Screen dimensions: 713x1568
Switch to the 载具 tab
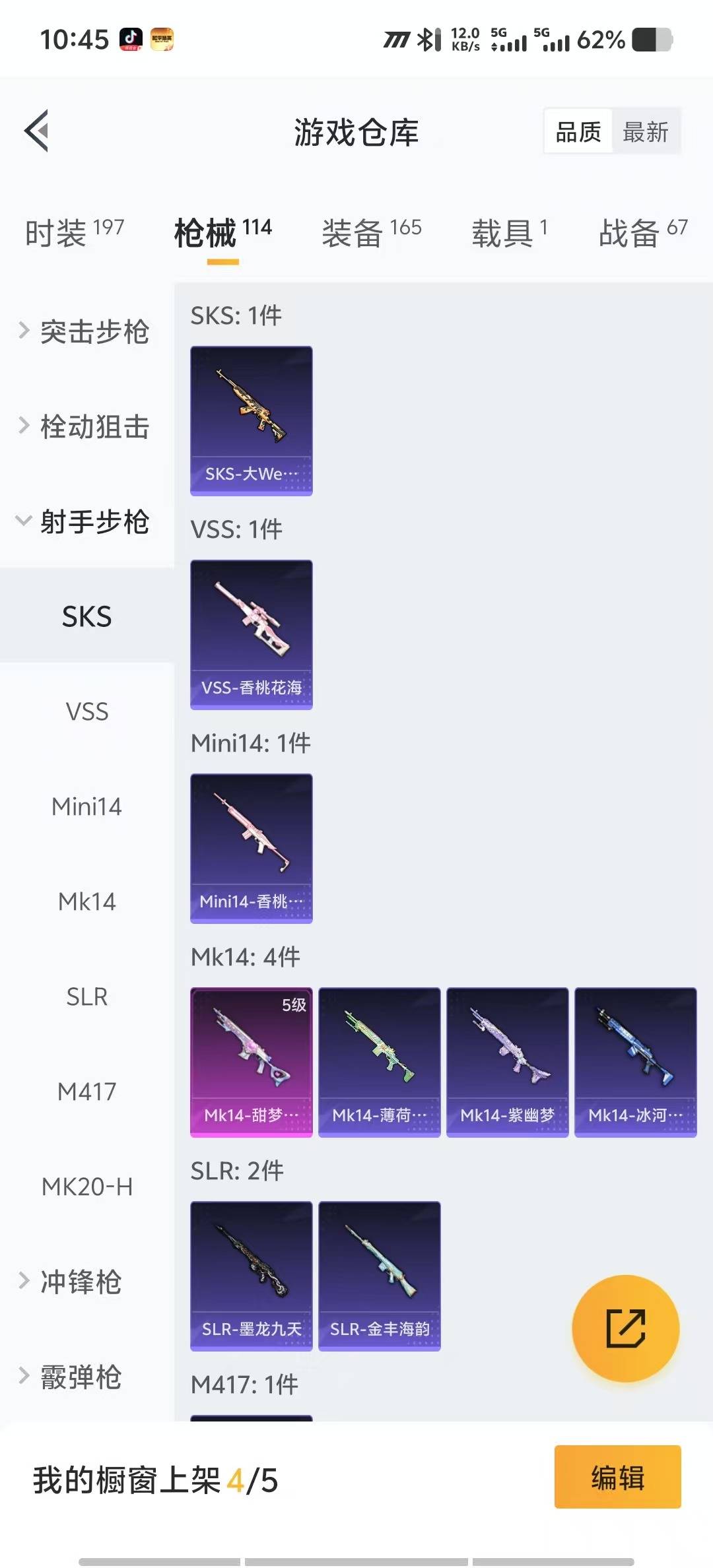pos(509,232)
